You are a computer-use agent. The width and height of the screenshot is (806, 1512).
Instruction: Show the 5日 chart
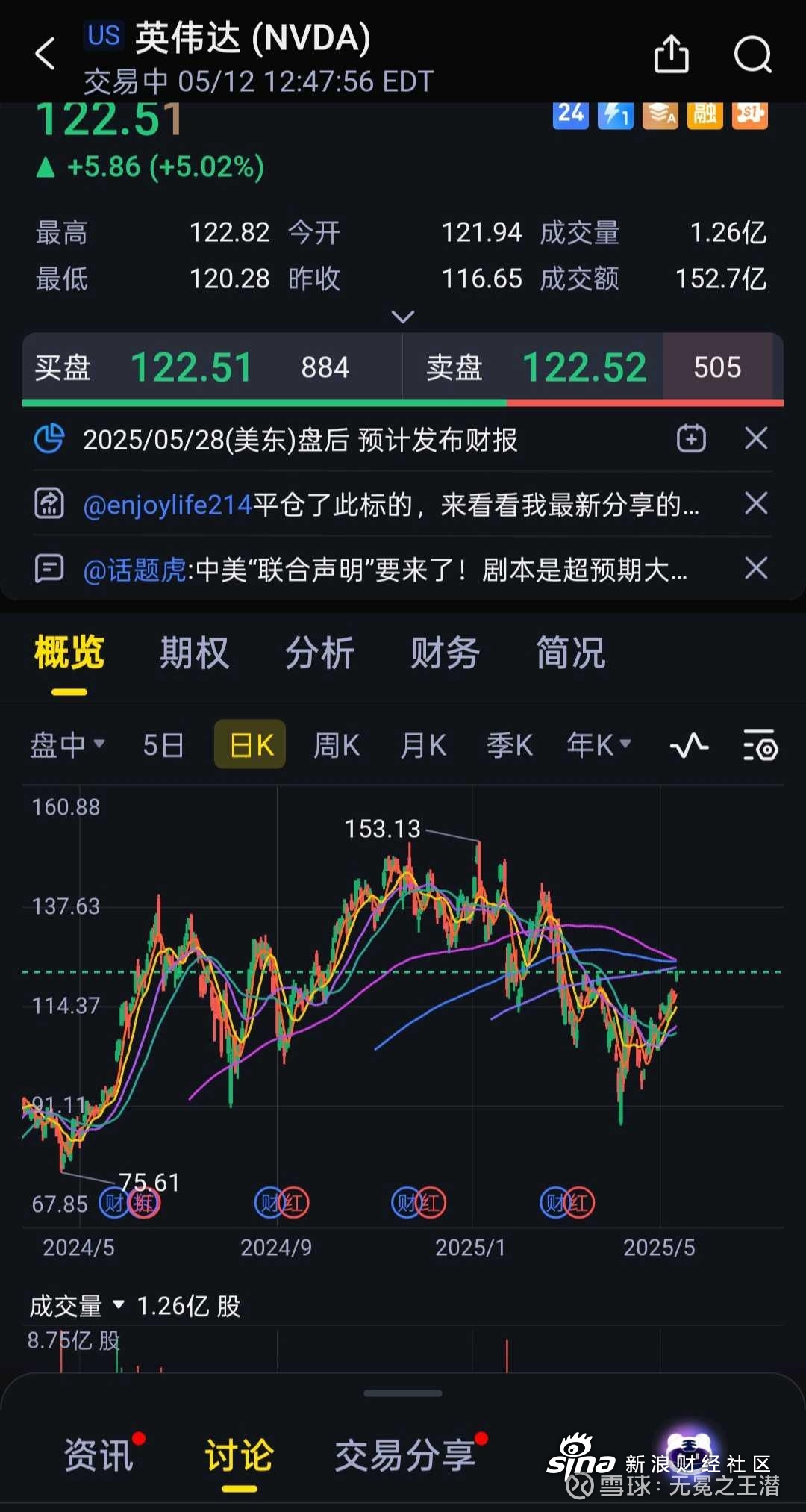163,744
